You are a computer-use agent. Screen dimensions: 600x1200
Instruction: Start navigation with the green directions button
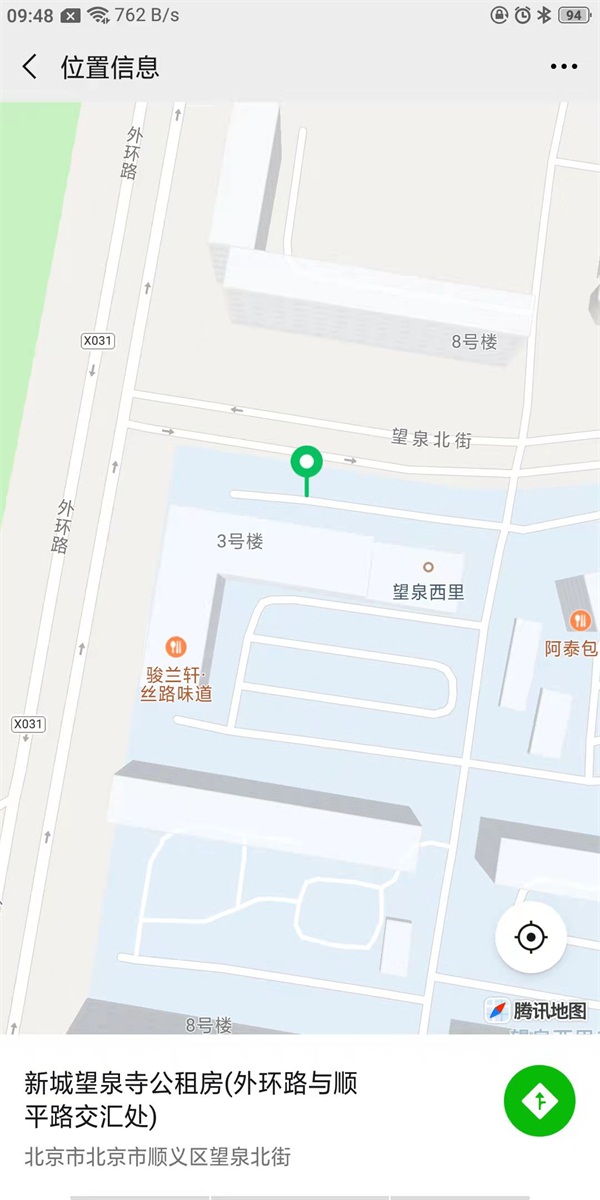click(x=540, y=1101)
